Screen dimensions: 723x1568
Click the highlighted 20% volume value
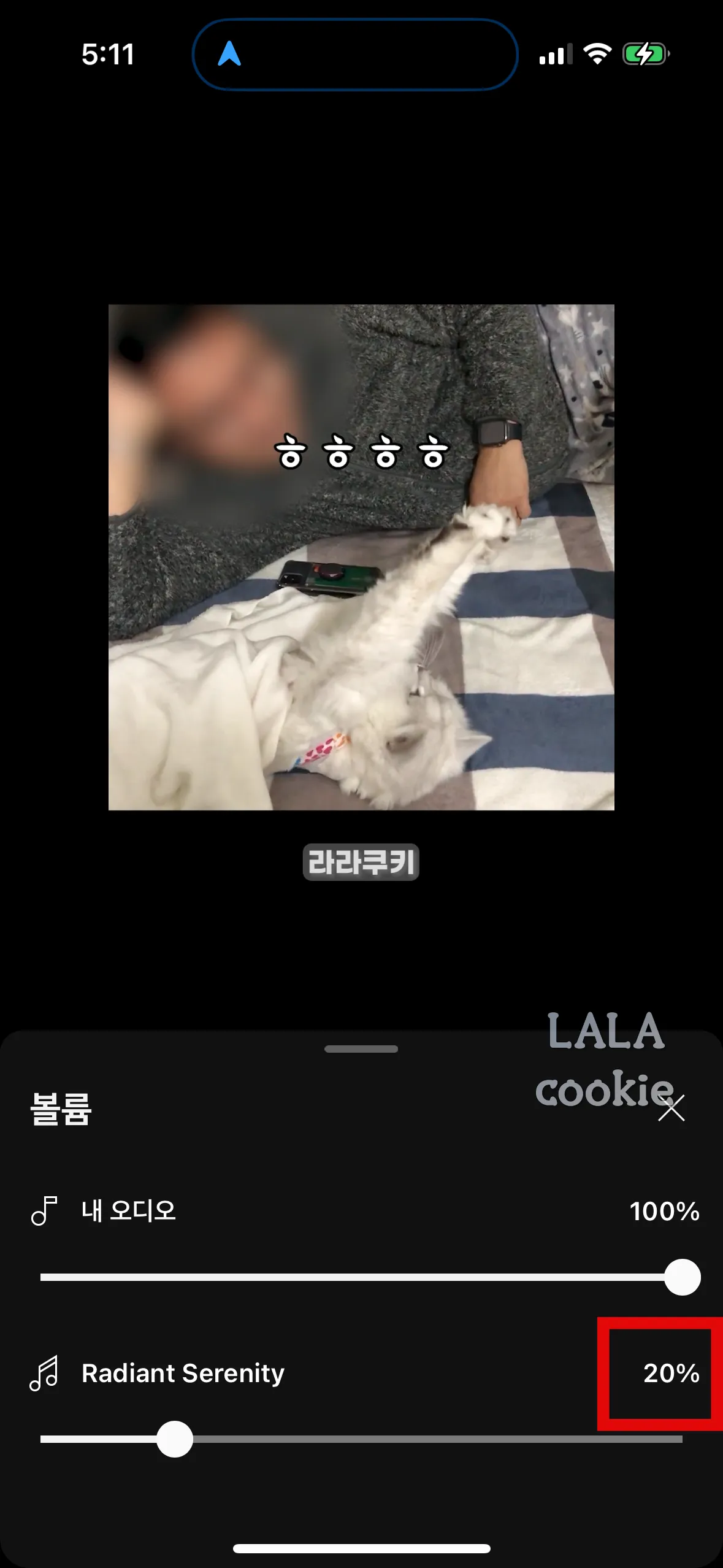point(672,1374)
